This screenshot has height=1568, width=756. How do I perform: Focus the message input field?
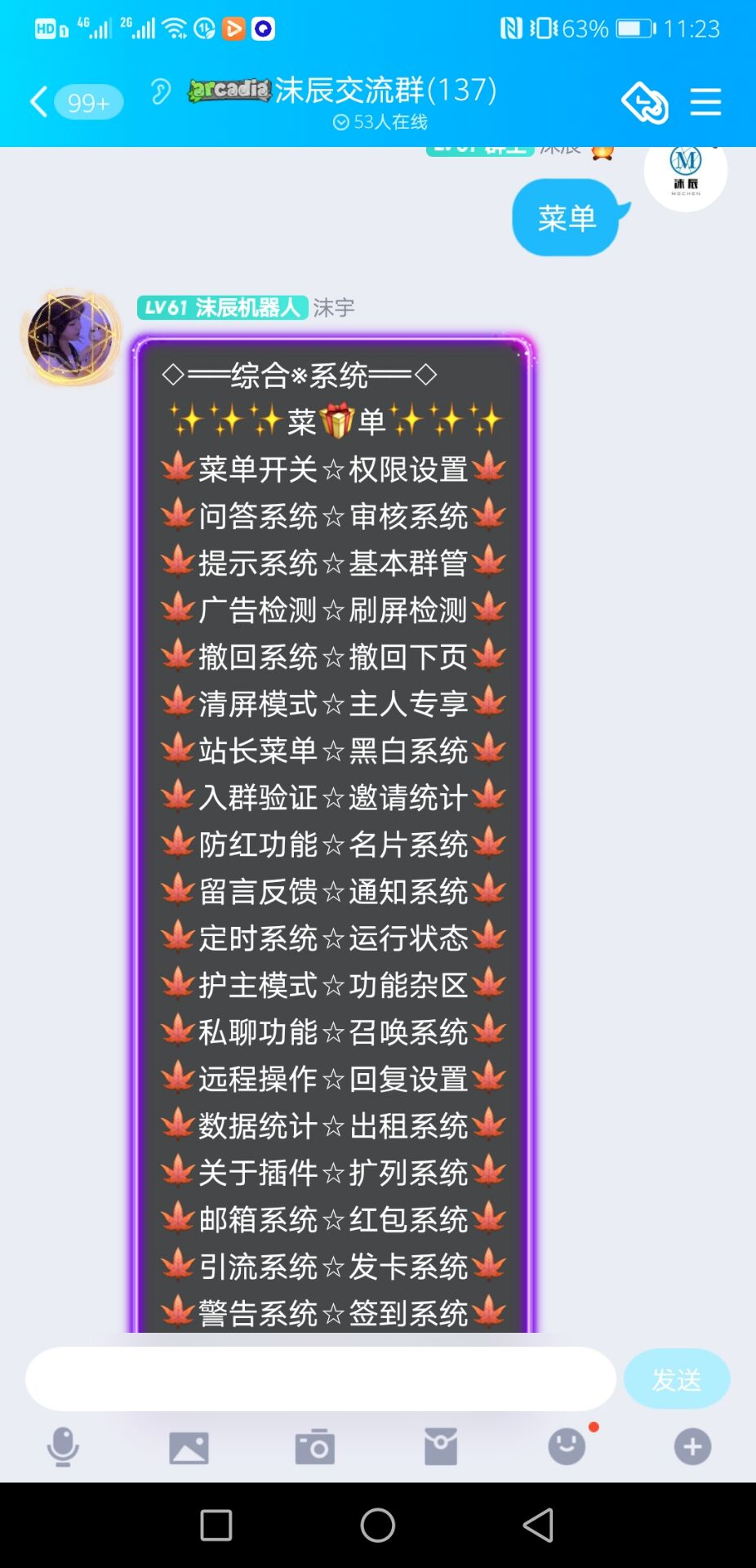321,1379
